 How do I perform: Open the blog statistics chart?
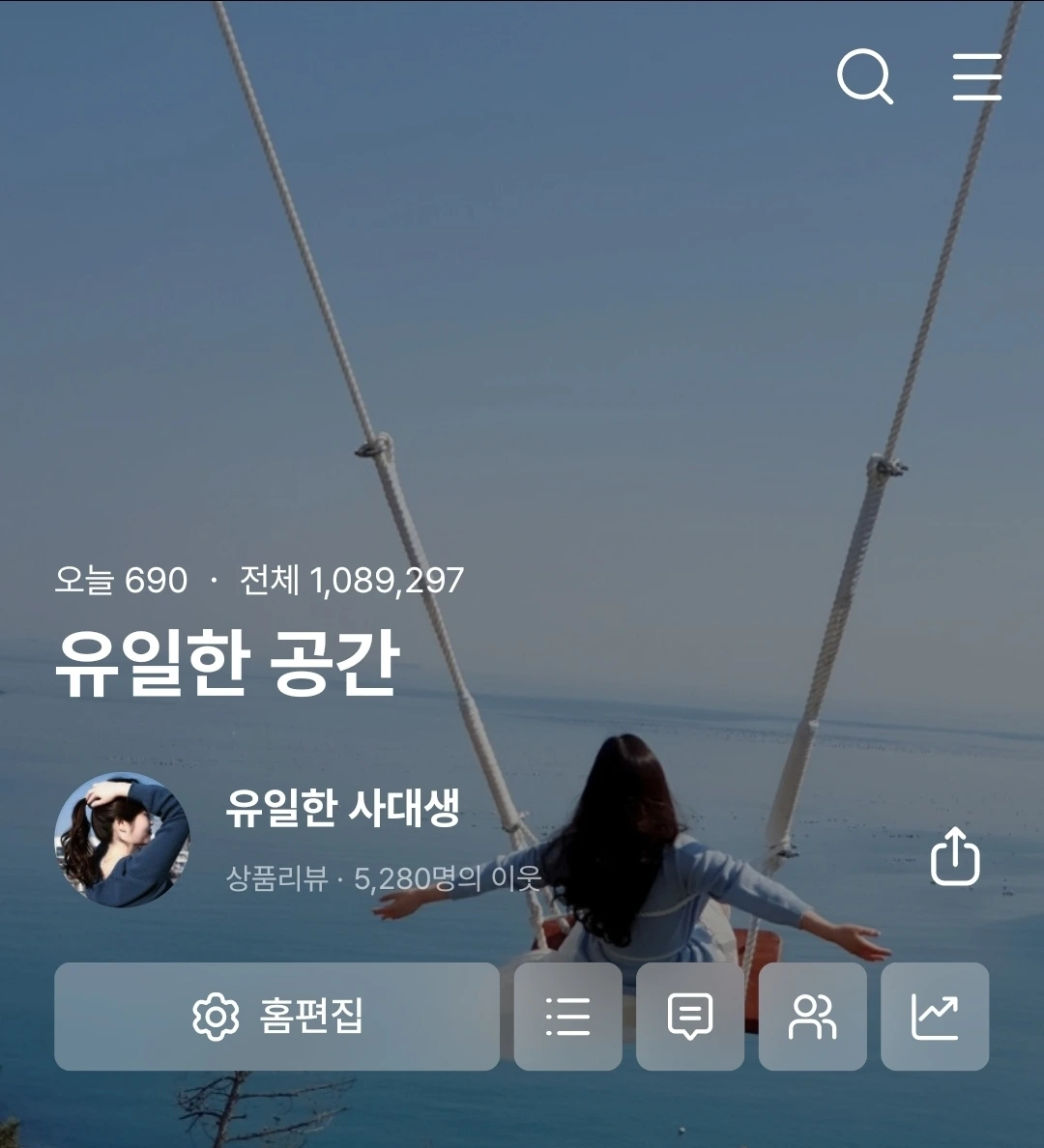(x=935, y=1017)
